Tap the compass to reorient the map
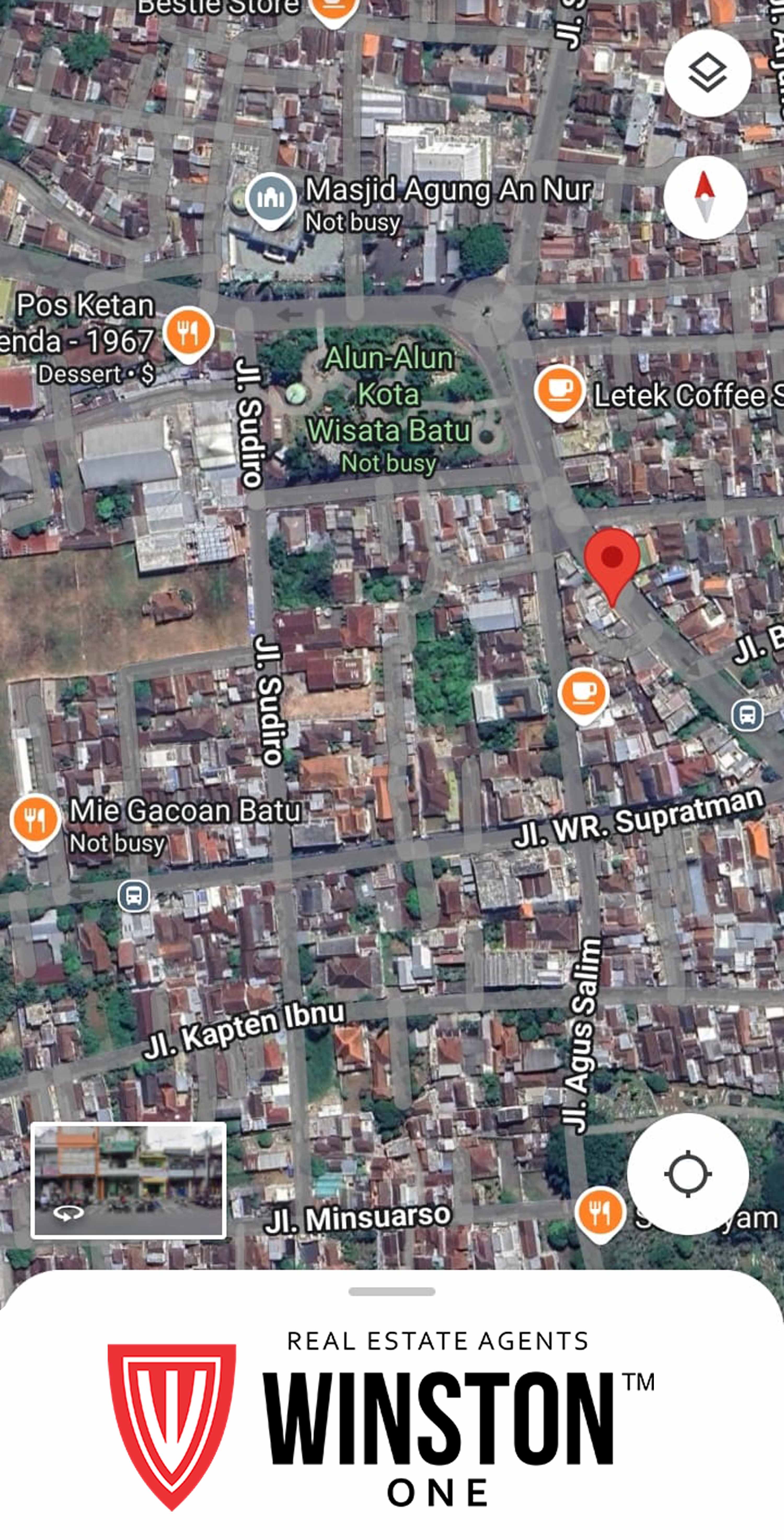This screenshot has height=1540, width=784. coord(705,197)
